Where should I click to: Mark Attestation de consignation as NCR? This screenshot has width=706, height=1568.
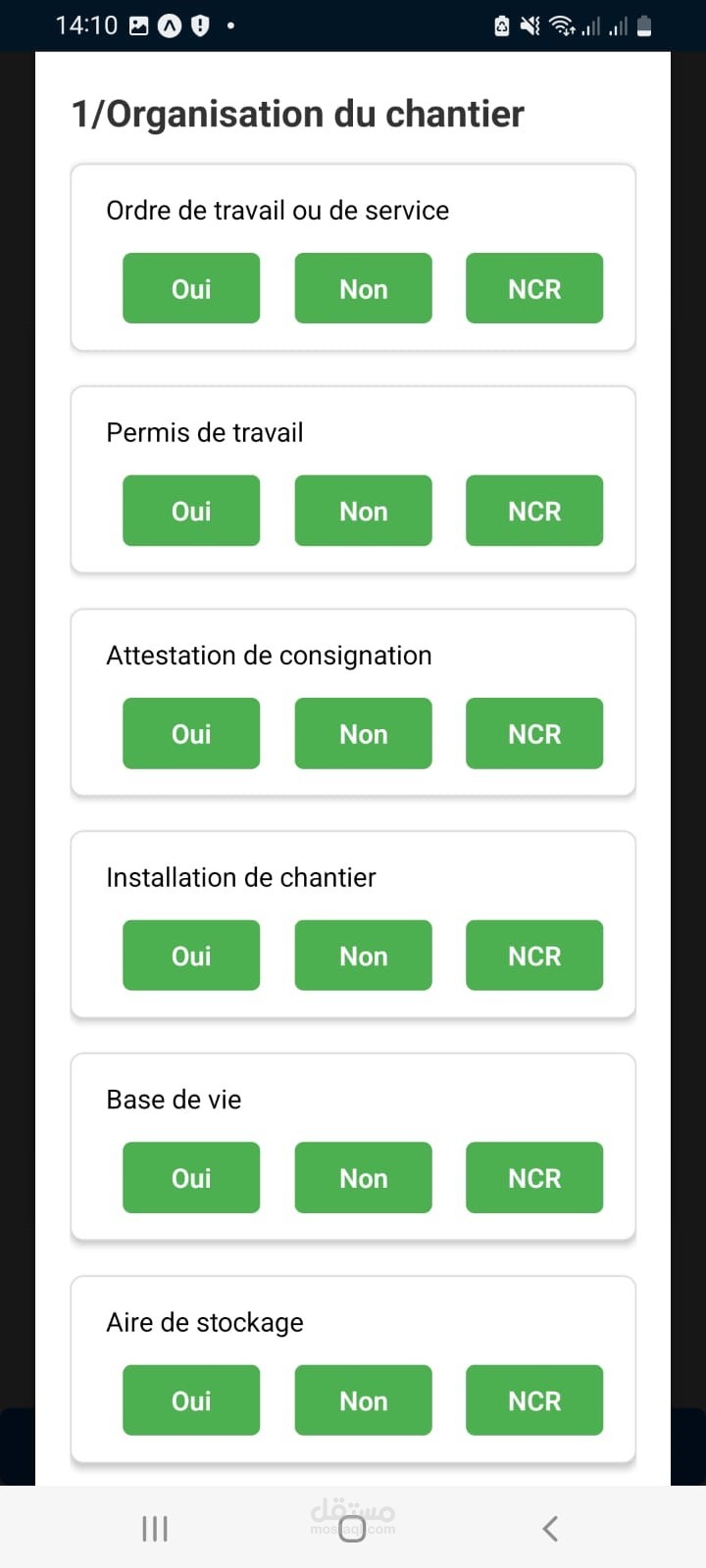point(534,733)
